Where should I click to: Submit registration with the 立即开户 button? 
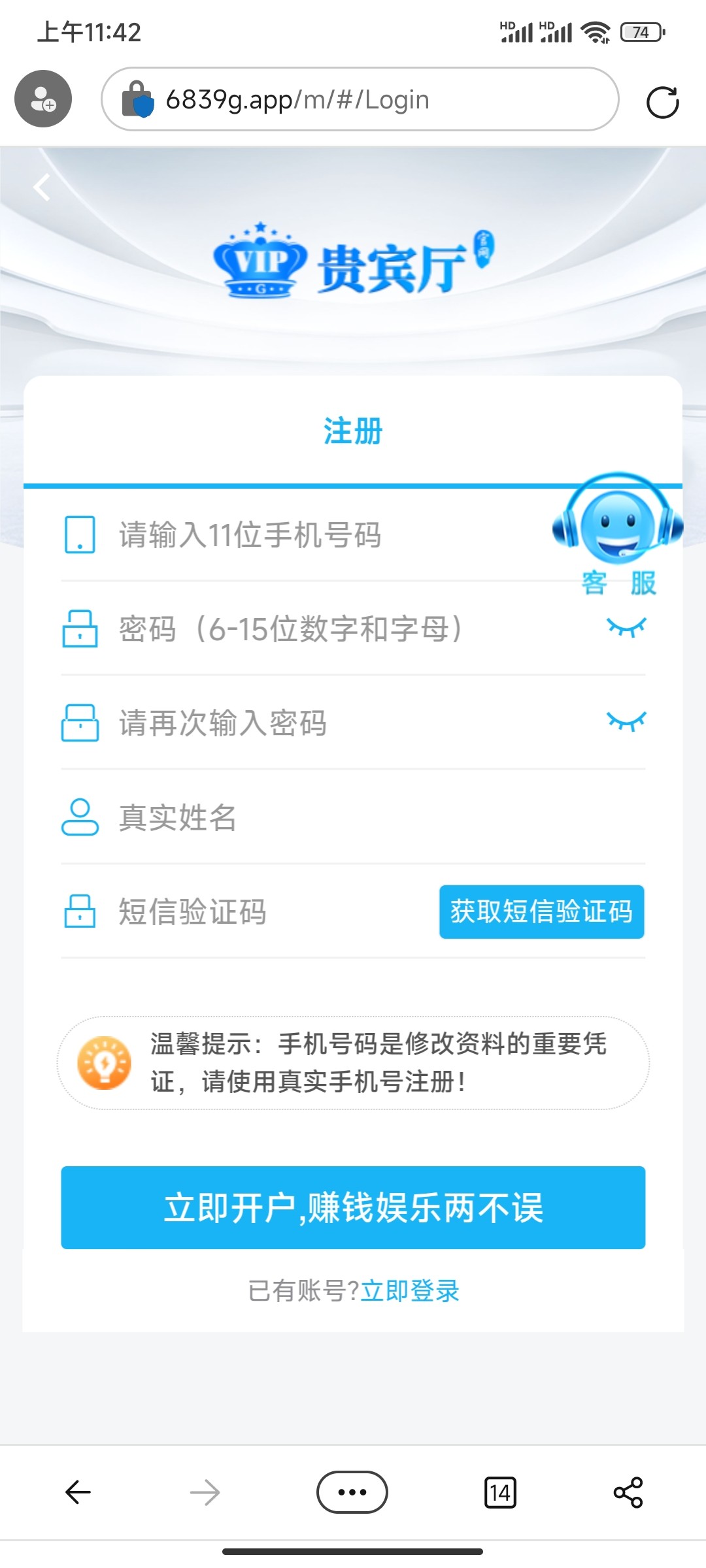(353, 1207)
